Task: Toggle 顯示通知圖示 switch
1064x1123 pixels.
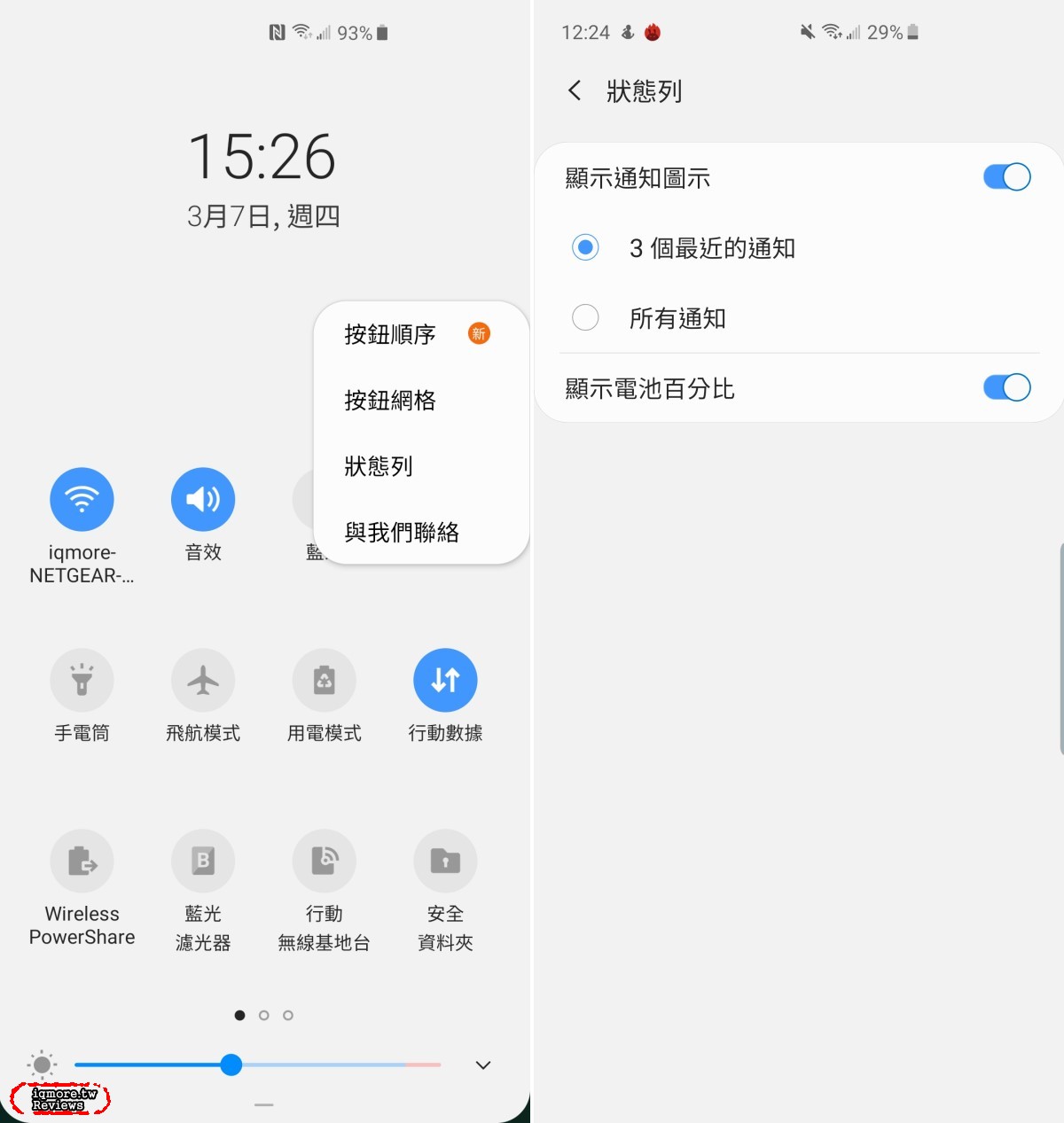Action: coord(1006,177)
